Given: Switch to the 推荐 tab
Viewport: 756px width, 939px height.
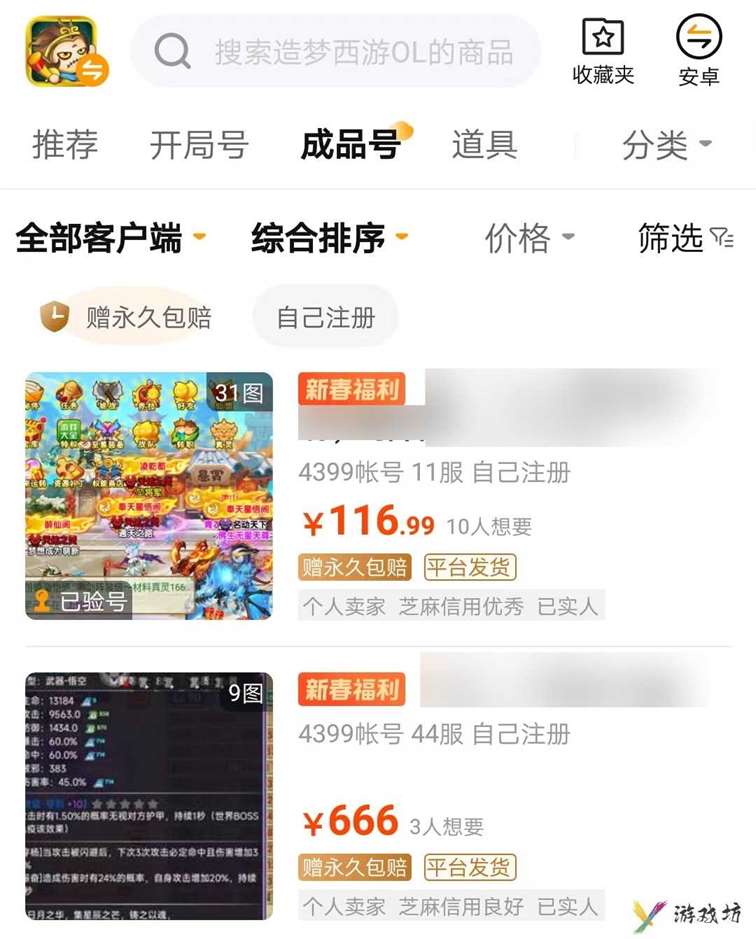Looking at the screenshot, I should coord(65,145).
